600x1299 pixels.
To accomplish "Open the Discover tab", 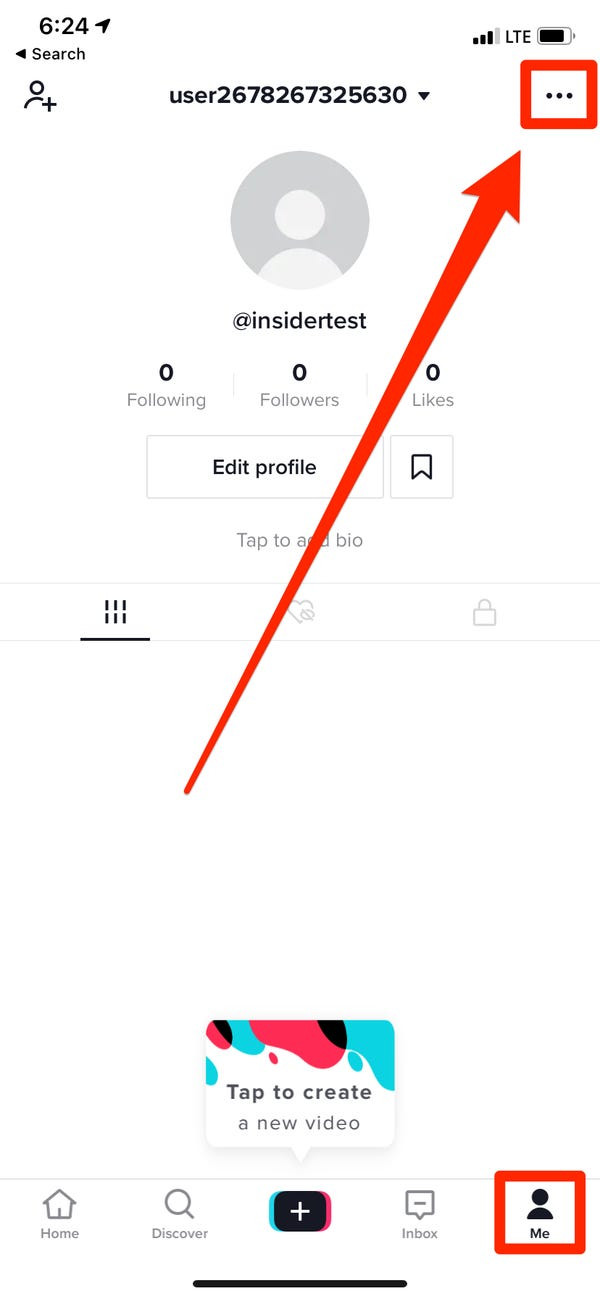I will tap(180, 1214).
